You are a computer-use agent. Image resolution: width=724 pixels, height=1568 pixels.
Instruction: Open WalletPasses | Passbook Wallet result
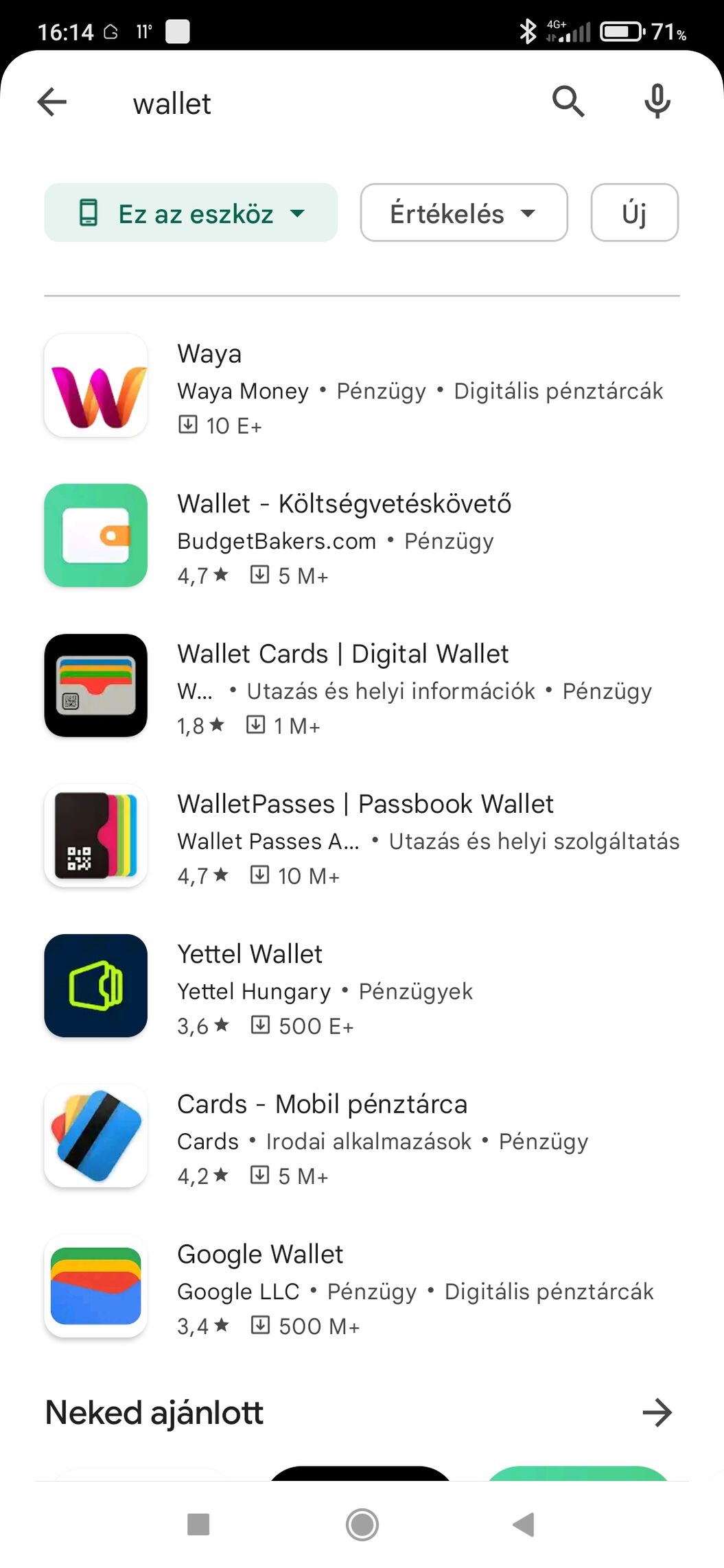pos(362,836)
